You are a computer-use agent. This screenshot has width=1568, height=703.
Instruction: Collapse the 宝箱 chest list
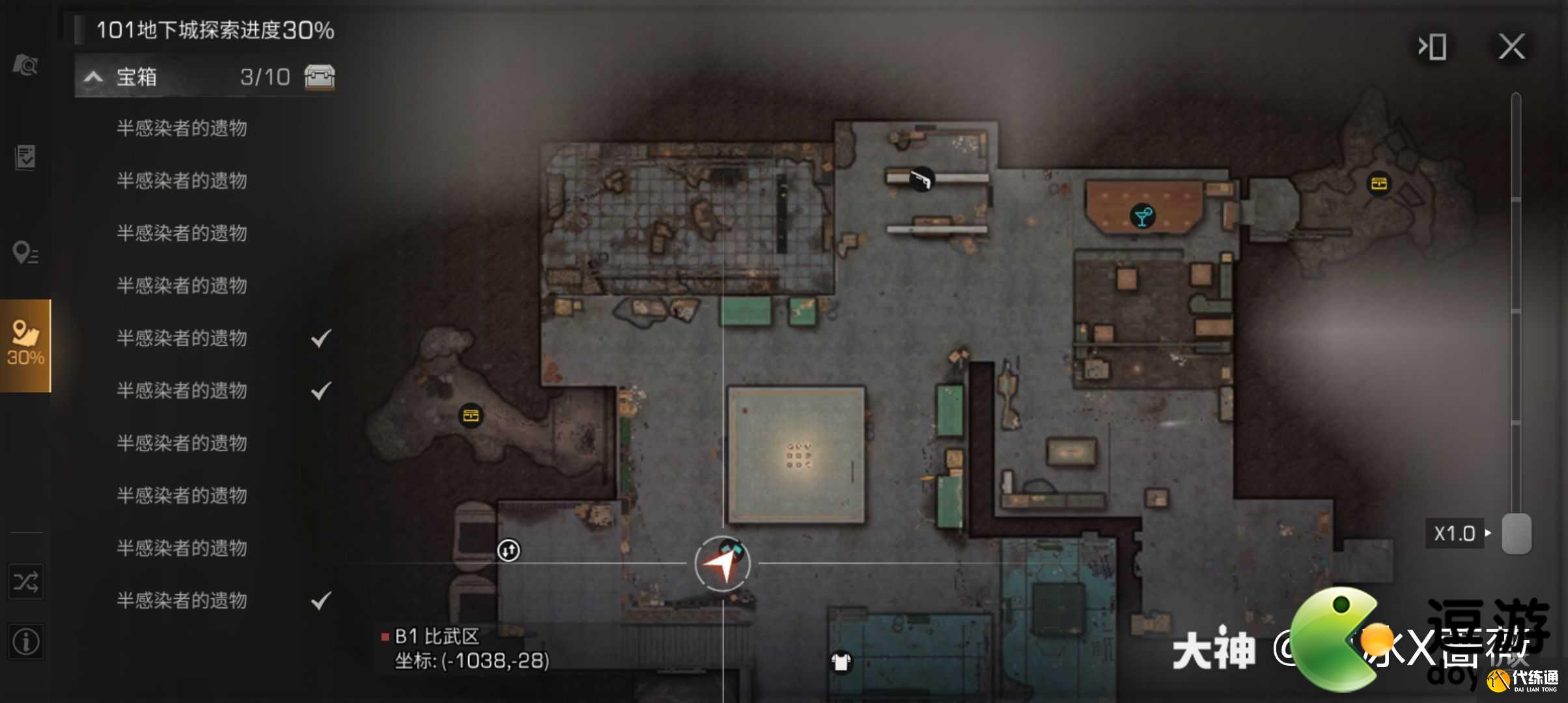[93, 78]
